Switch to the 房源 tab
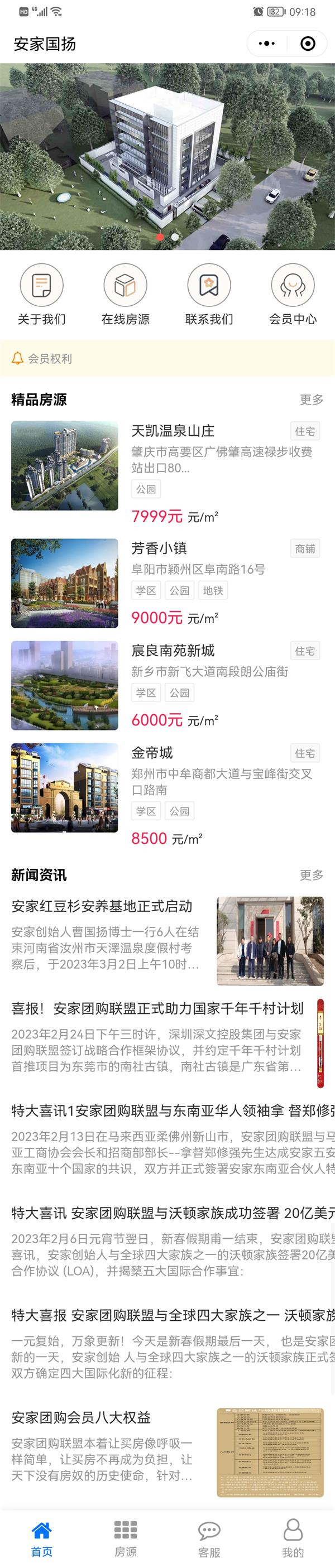Viewport: 335px width, 1568px height. click(126, 1537)
